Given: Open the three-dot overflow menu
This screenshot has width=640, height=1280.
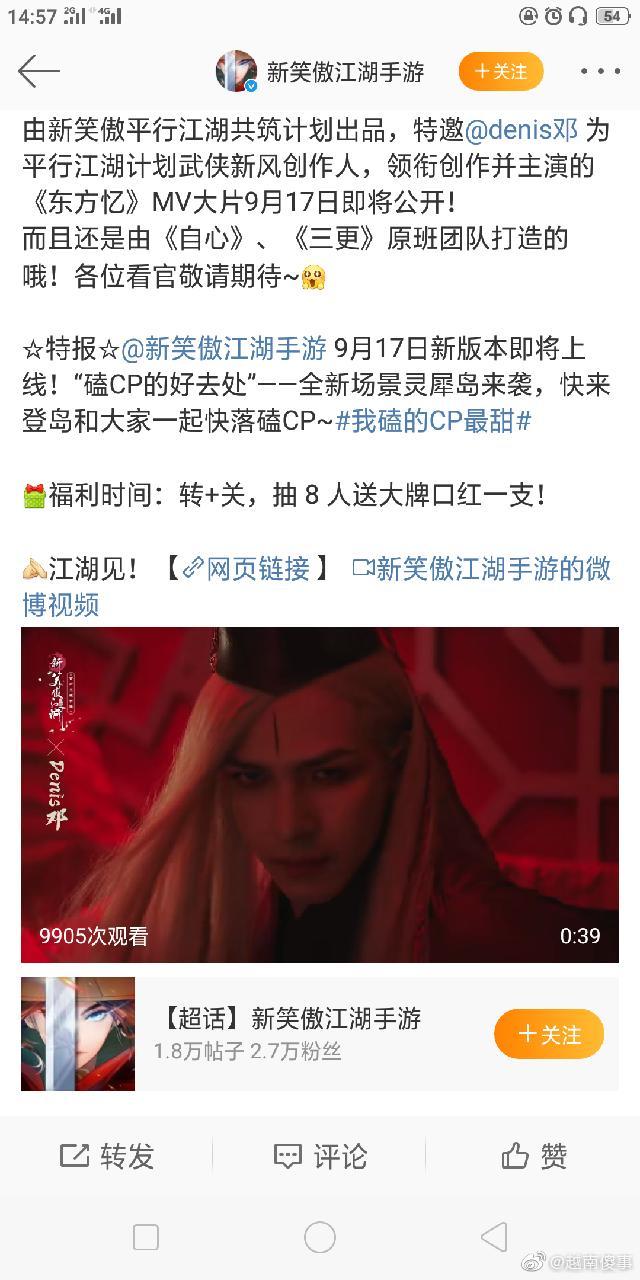Looking at the screenshot, I should coord(600,72).
